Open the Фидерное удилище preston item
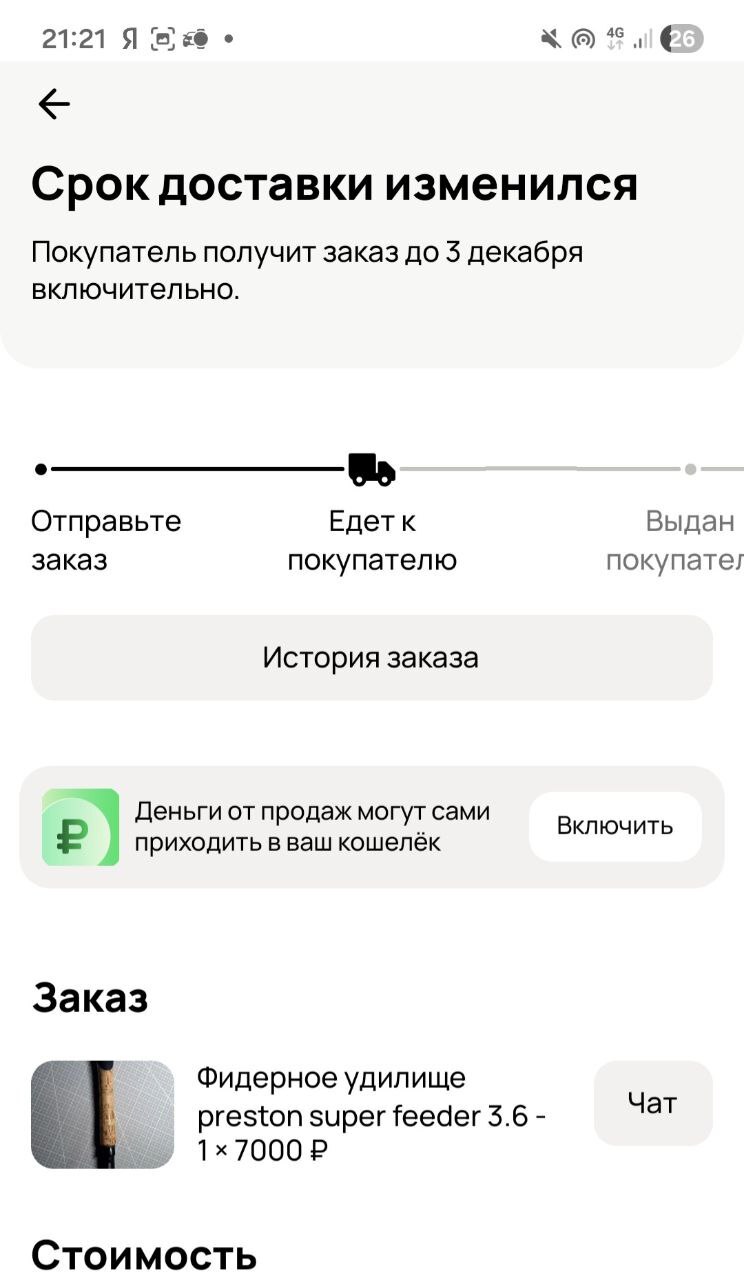 [370, 1114]
